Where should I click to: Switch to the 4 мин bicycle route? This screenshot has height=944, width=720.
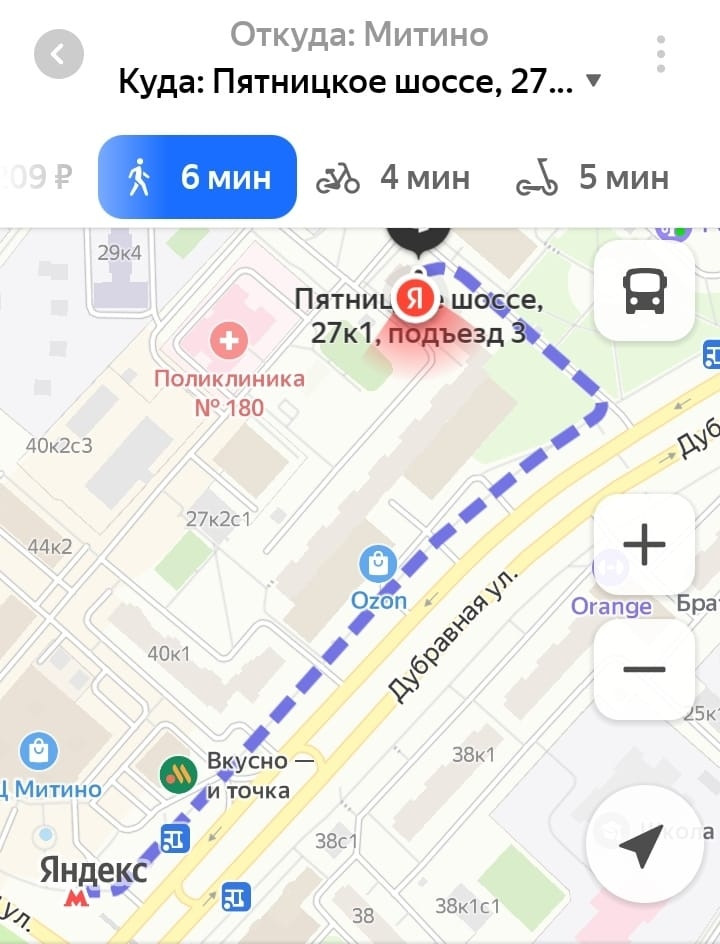(393, 178)
